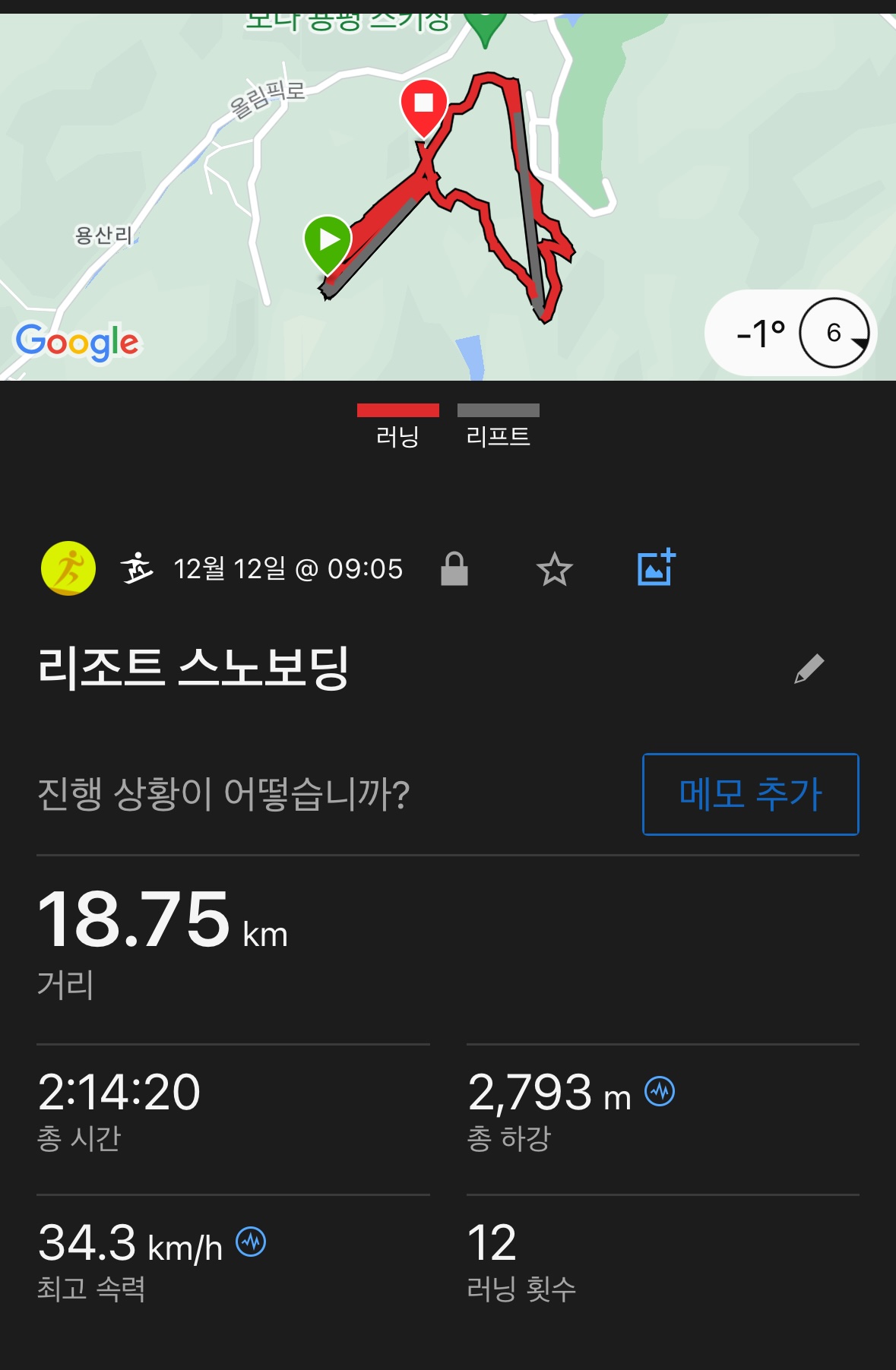Change the activity privacy lock setting
The width and height of the screenshot is (896, 1370).
[x=454, y=569]
